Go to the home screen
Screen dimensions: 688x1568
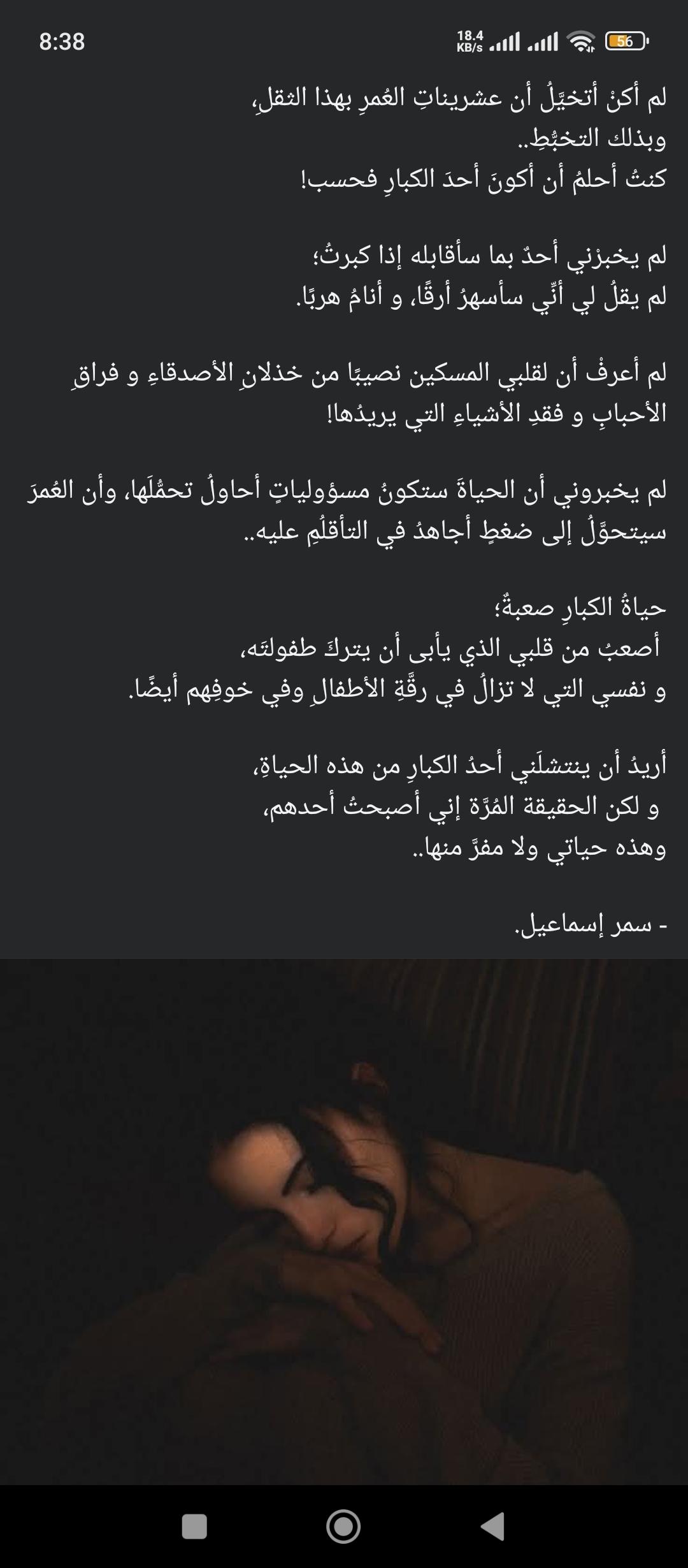(343, 1527)
